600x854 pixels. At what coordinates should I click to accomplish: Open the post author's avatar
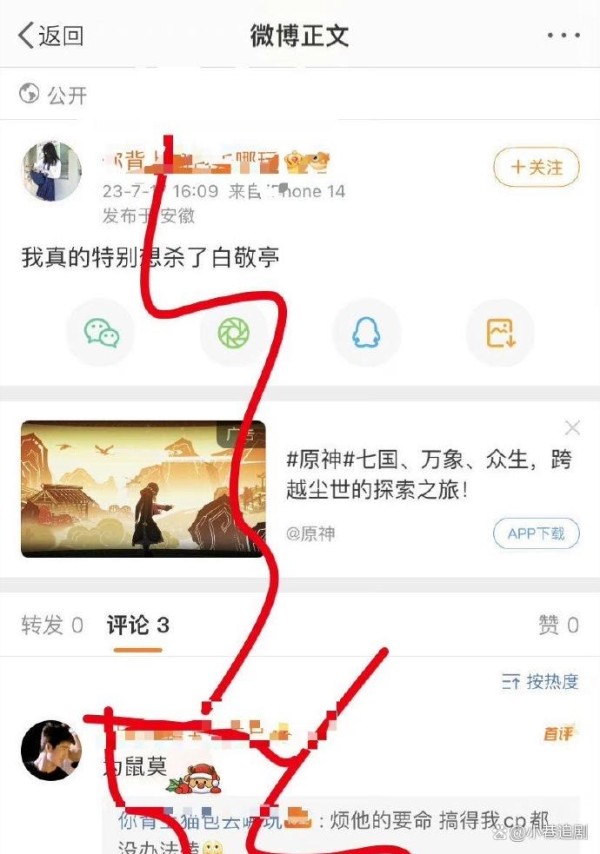[x=51, y=171]
